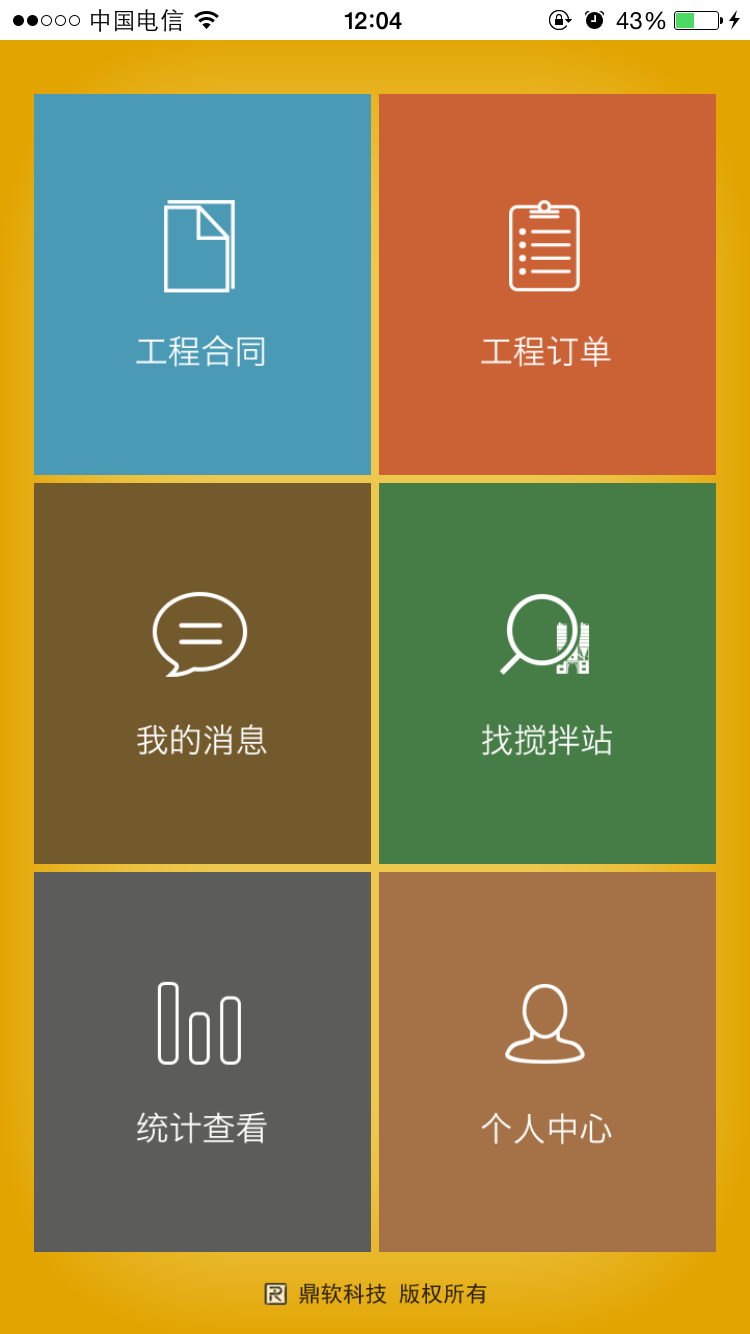The width and height of the screenshot is (750, 1334).
Task: Go to 个人中心
Action: 547,1061
